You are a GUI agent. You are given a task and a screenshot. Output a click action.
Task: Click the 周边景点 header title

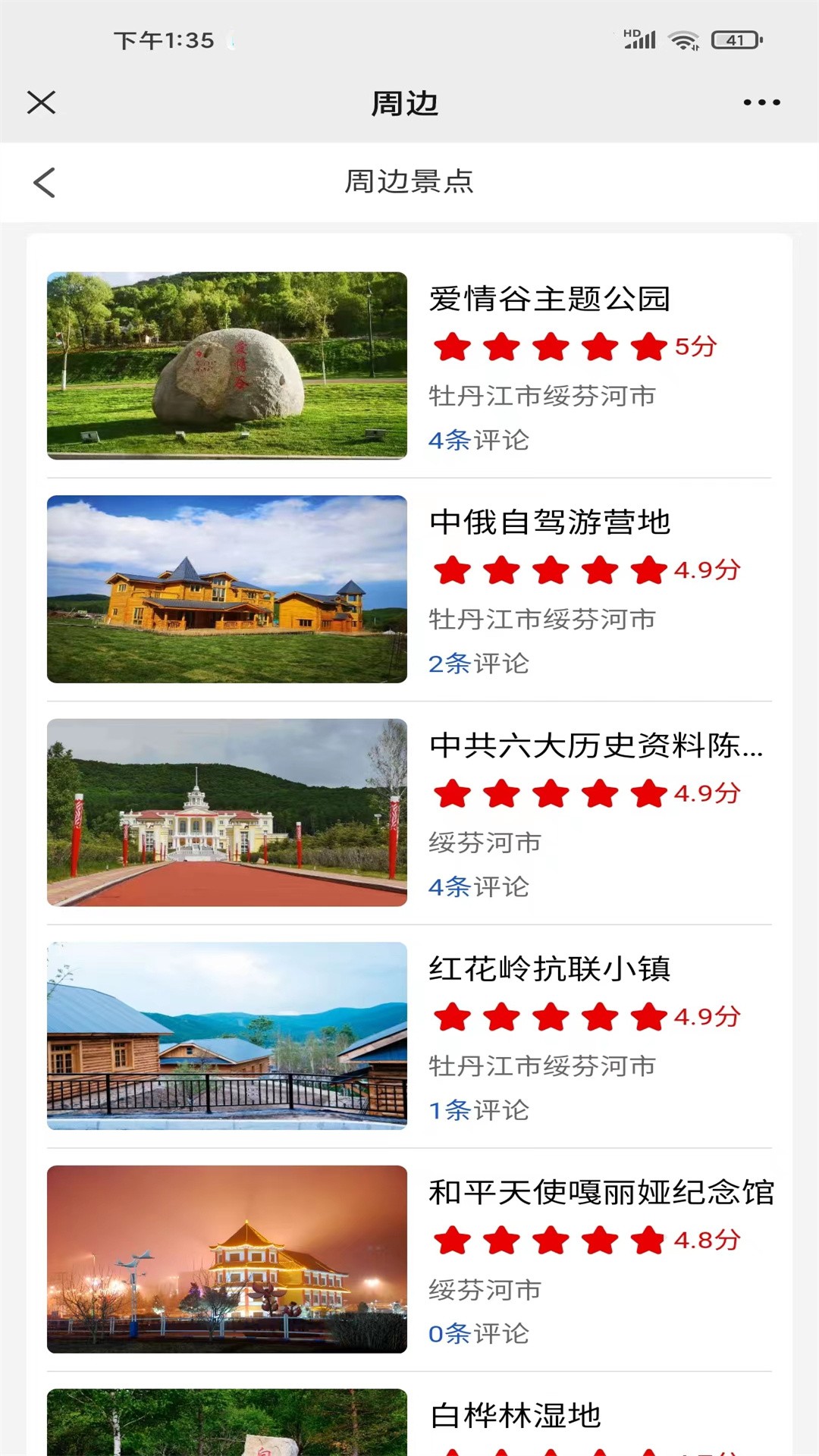[x=409, y=182]
